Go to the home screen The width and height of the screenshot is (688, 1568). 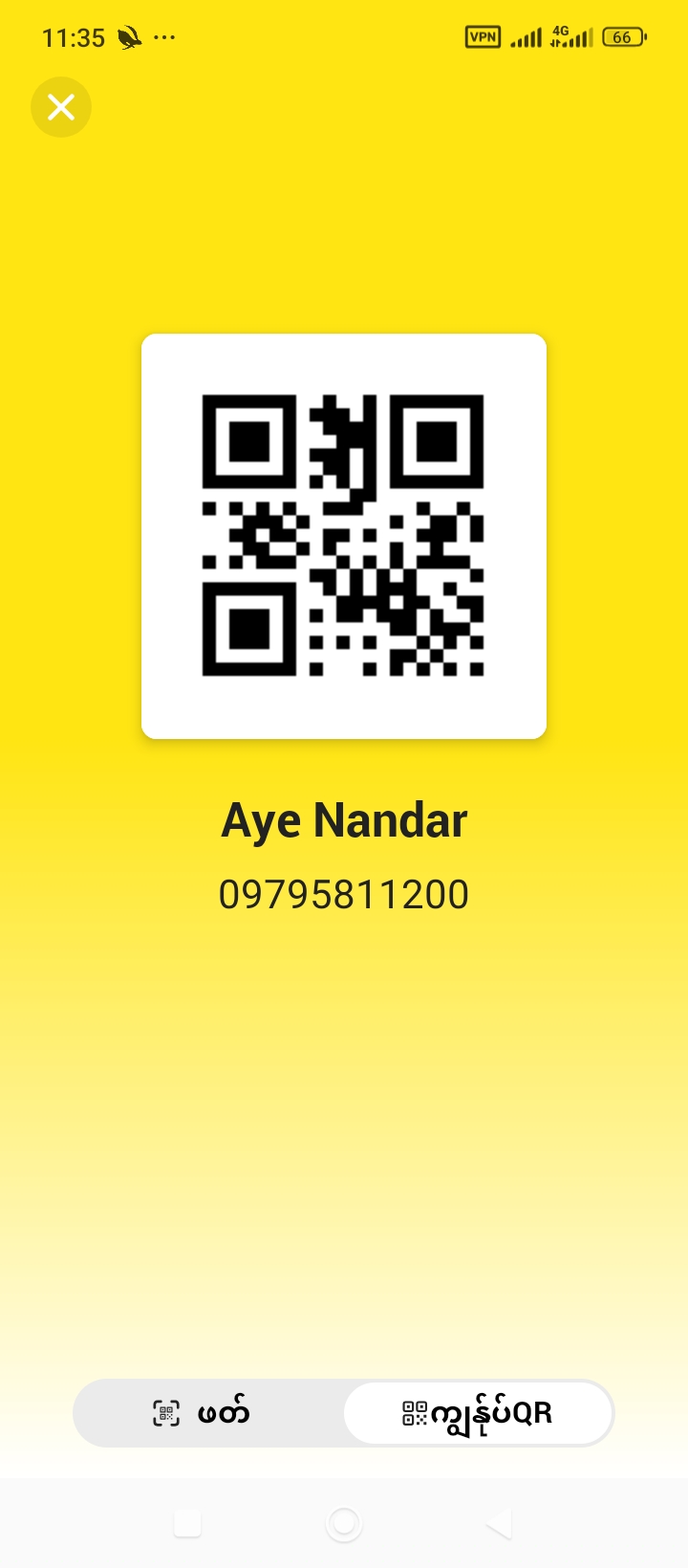tap(344, 1523)
